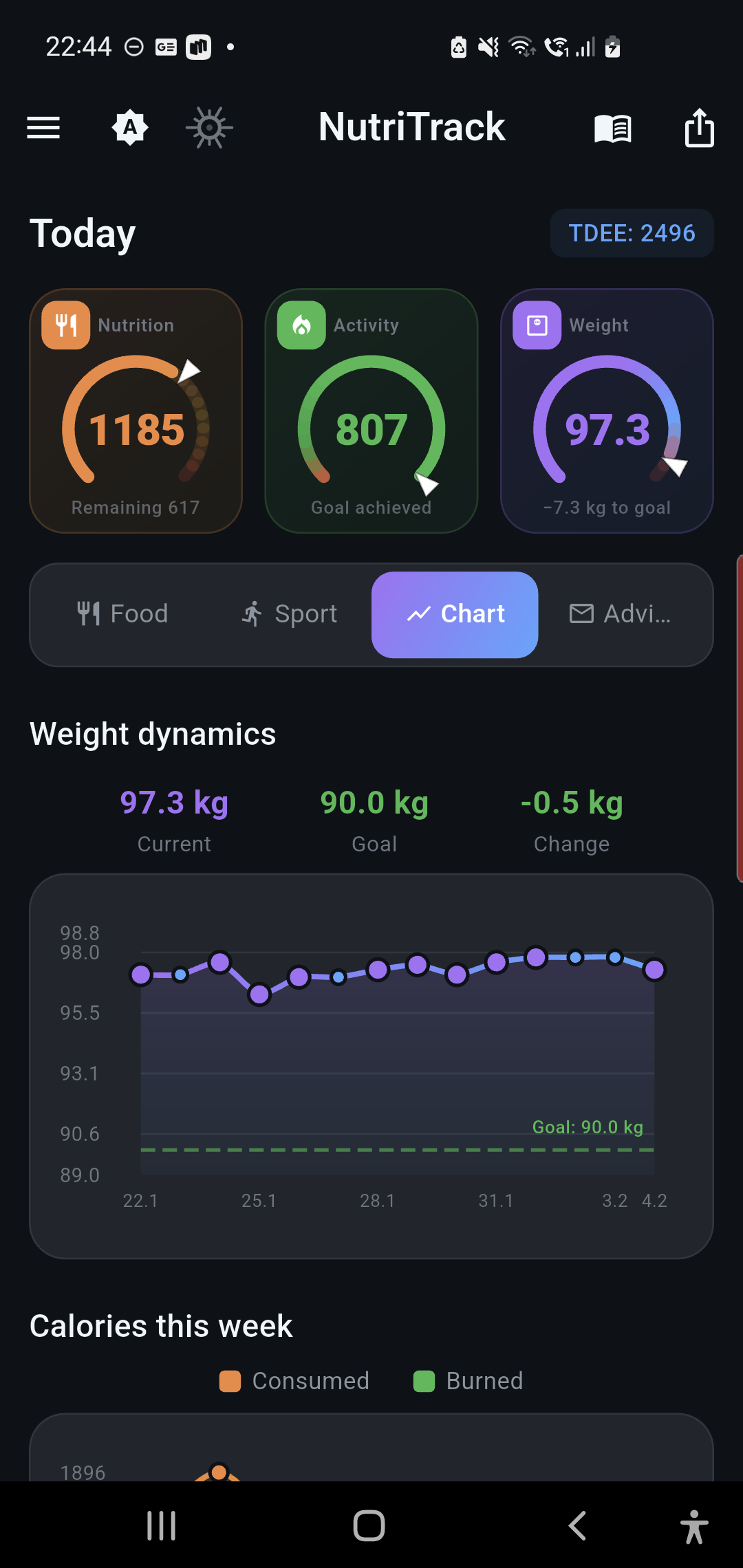Return to the home screen
The height and width of the screenshot is (1568, 743).
point(369,1525)
